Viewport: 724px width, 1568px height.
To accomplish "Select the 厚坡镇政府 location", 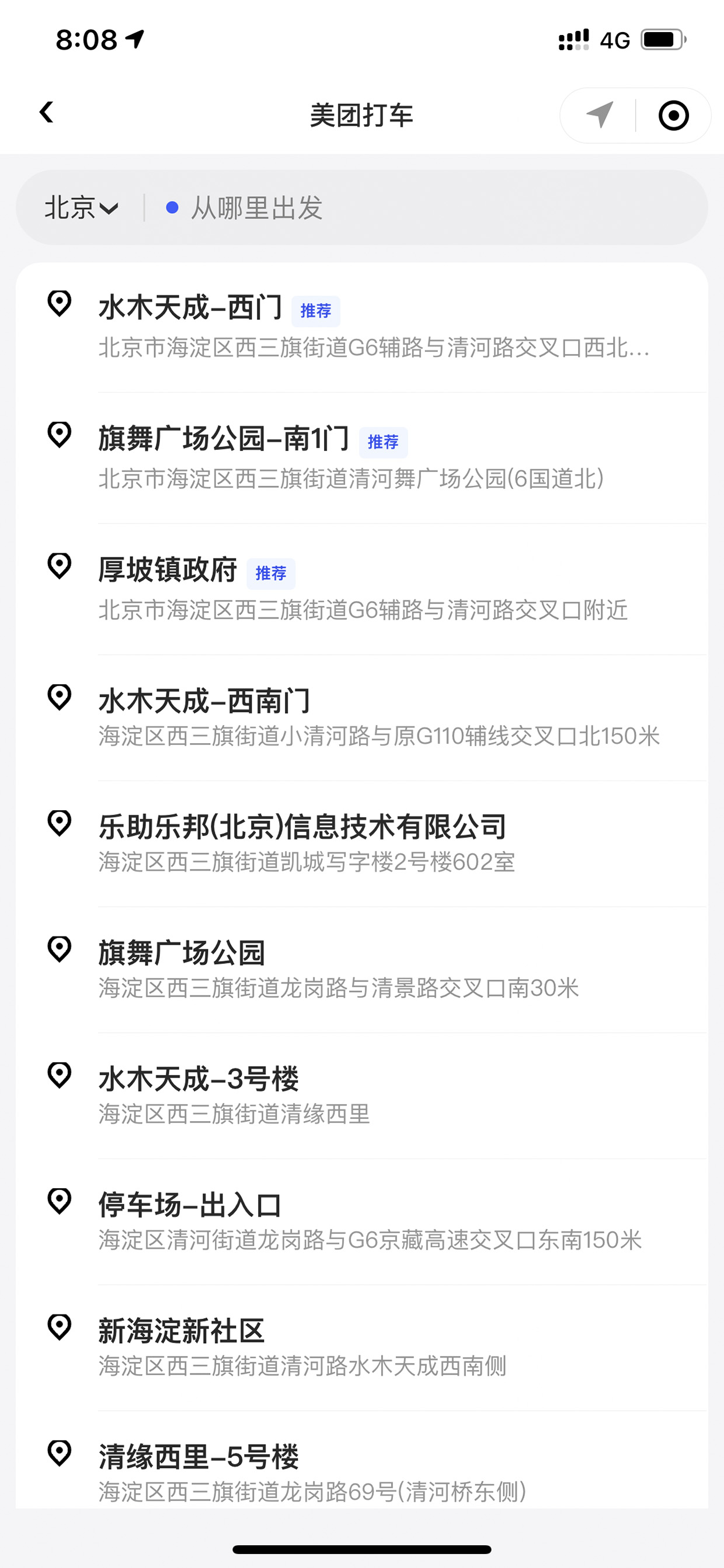I will coord(362,589).
